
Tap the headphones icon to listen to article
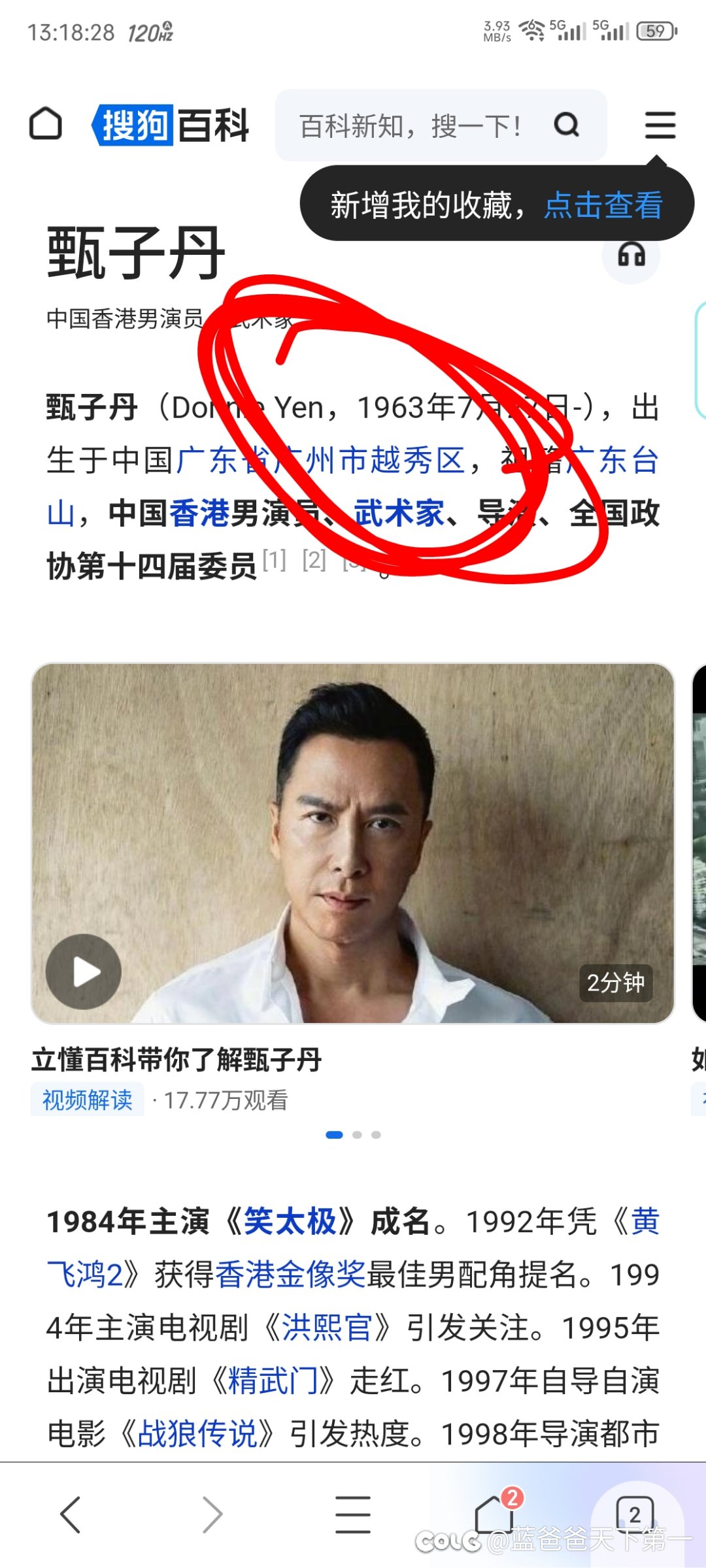pos(630,257)
